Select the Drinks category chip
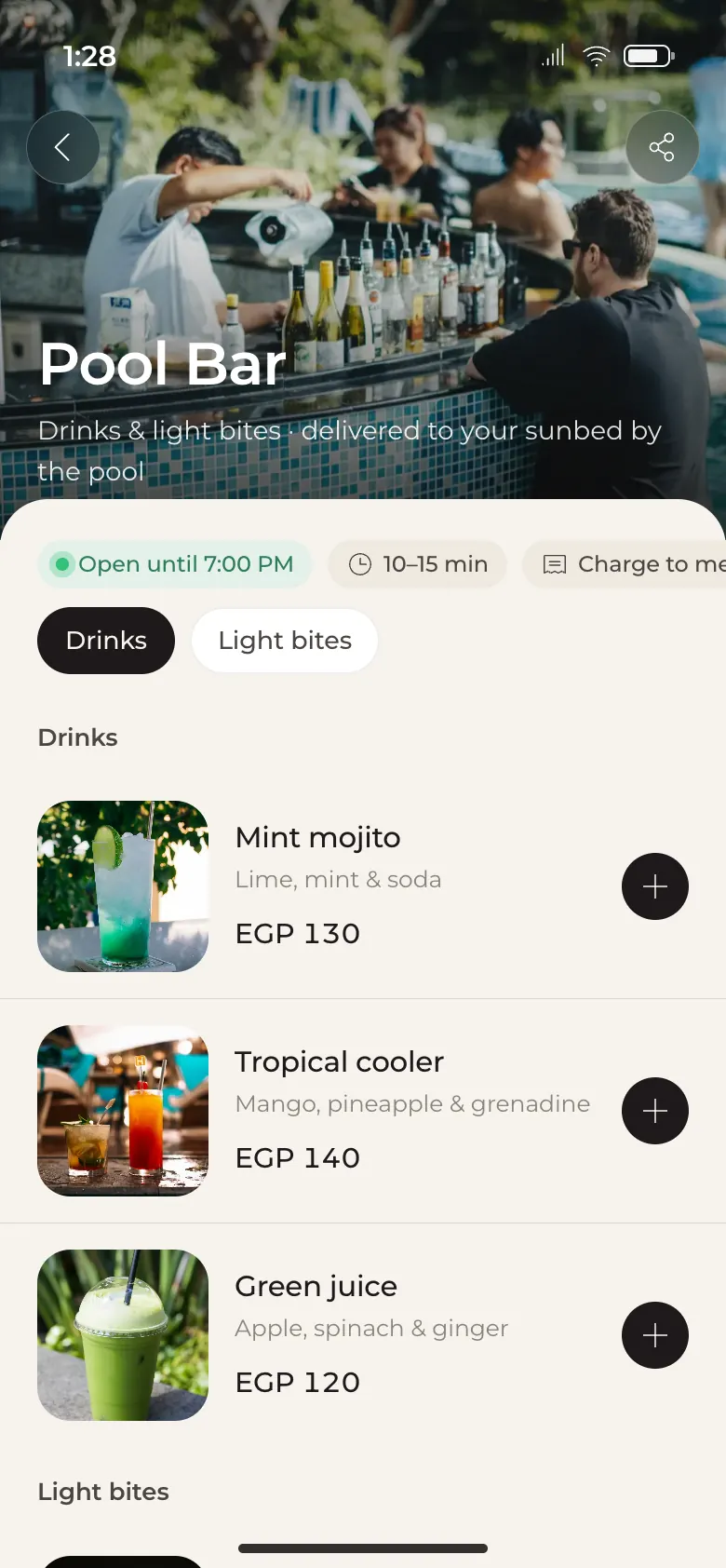The image size is (726, 1568). tap(106, 641)
